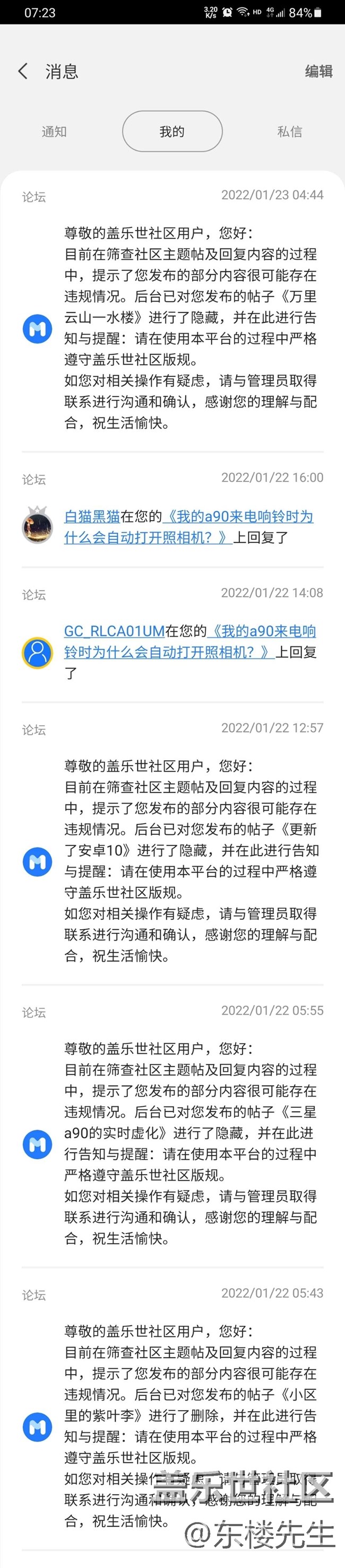Open the notice about 《三星a90的实时虚化》
The width and height of the screenshot is (345, 1568).
point(190,1143)
